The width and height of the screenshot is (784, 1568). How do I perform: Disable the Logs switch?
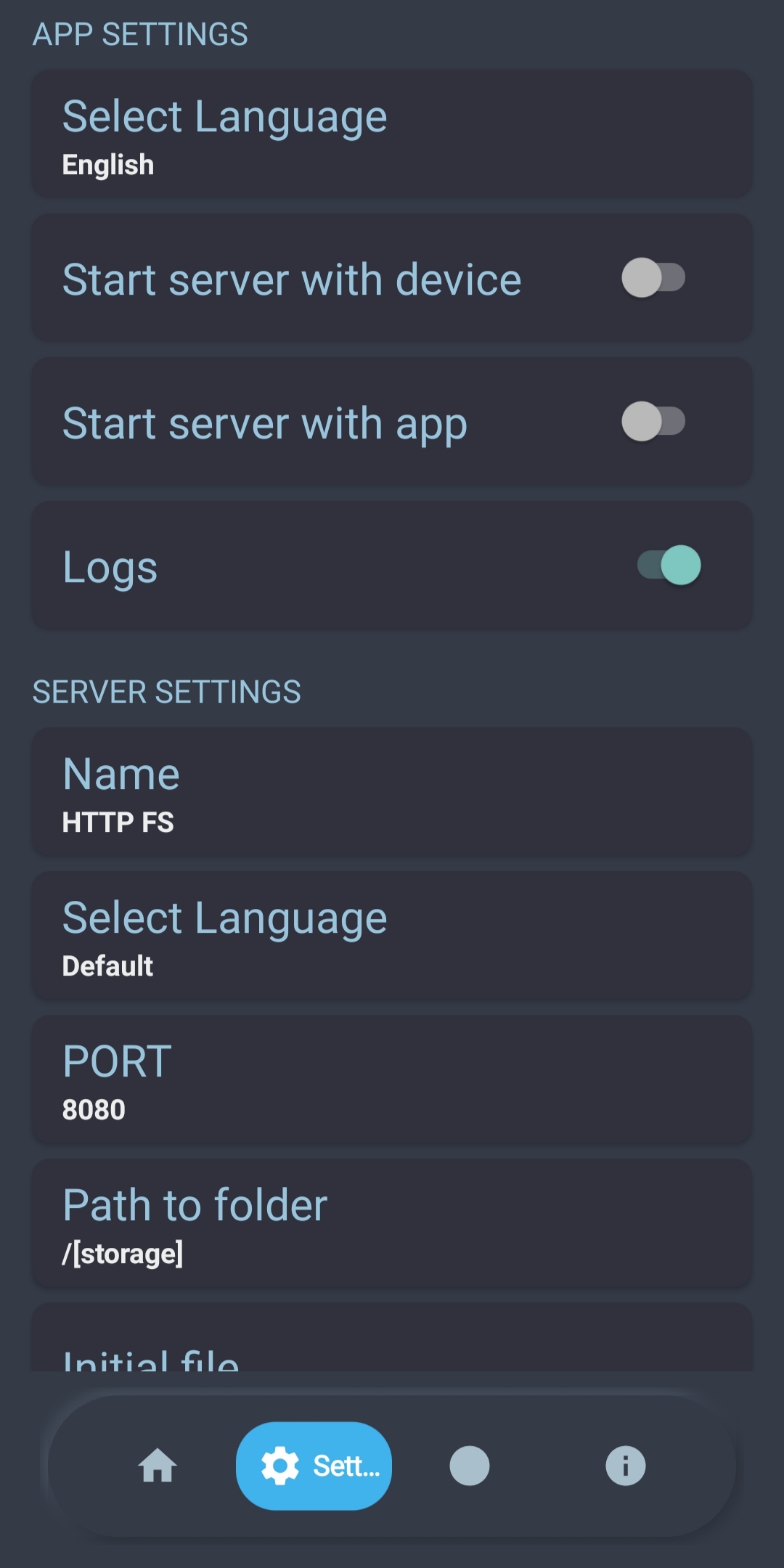(x=669, y=565)
